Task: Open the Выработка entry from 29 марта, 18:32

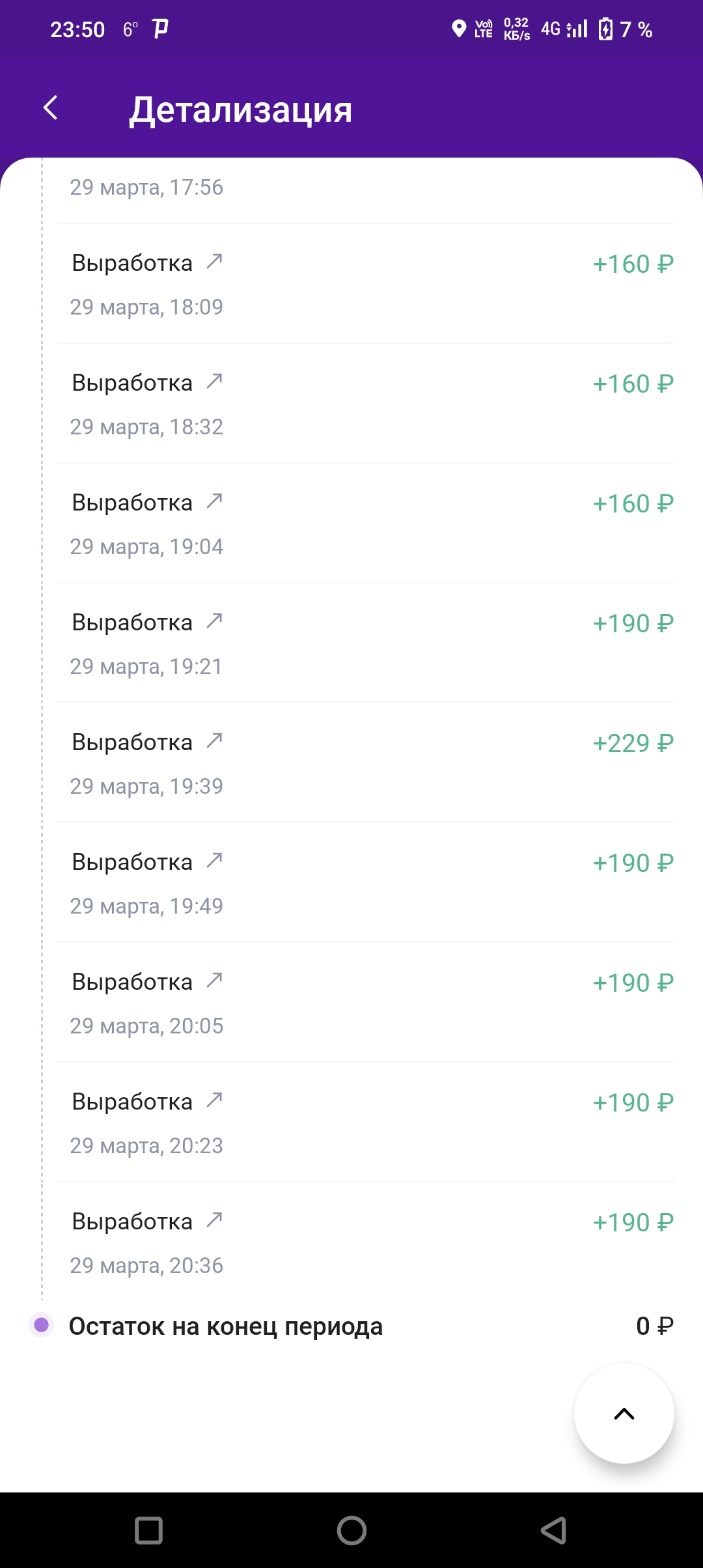Action: 366,403
